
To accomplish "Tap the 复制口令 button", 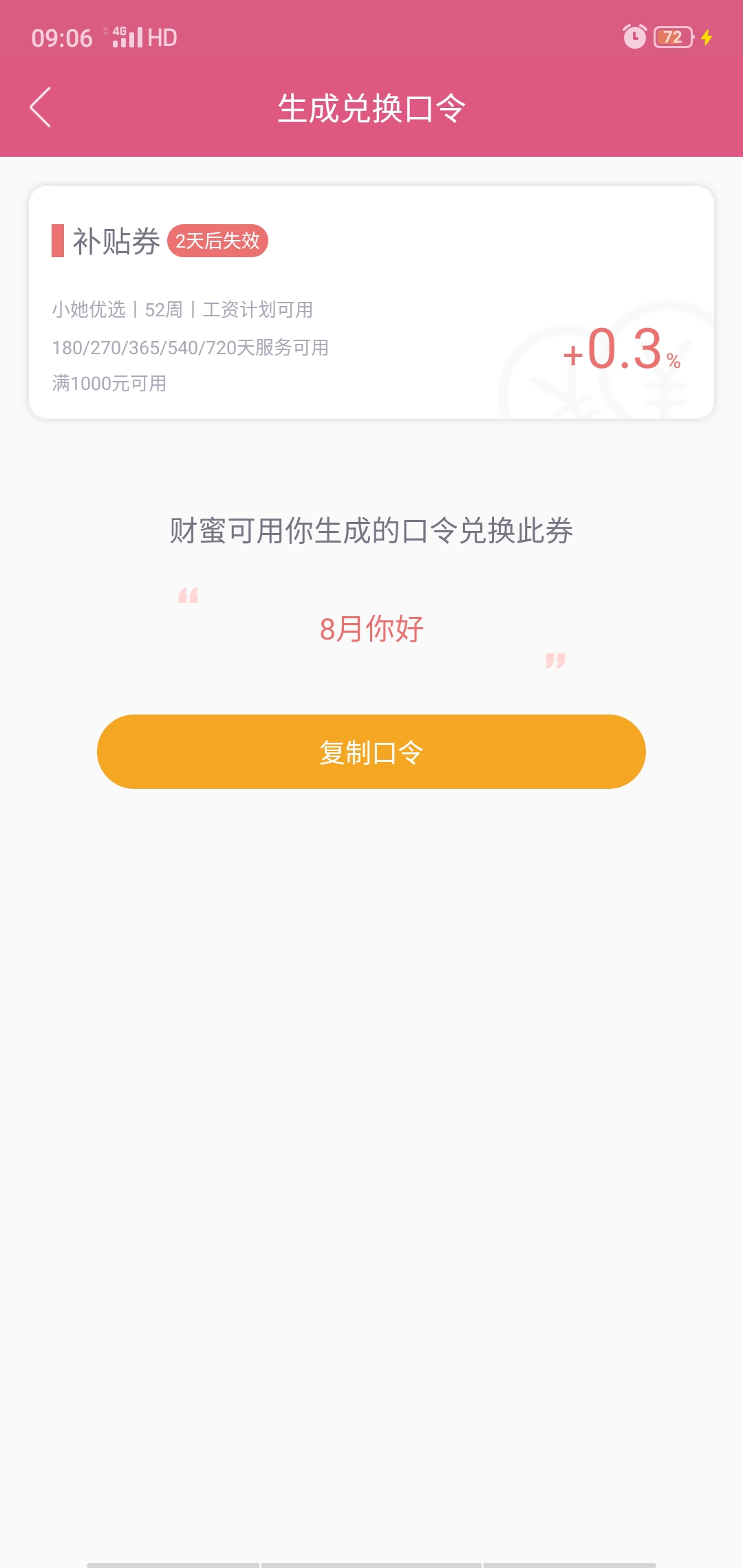I will tap(371, 752).
